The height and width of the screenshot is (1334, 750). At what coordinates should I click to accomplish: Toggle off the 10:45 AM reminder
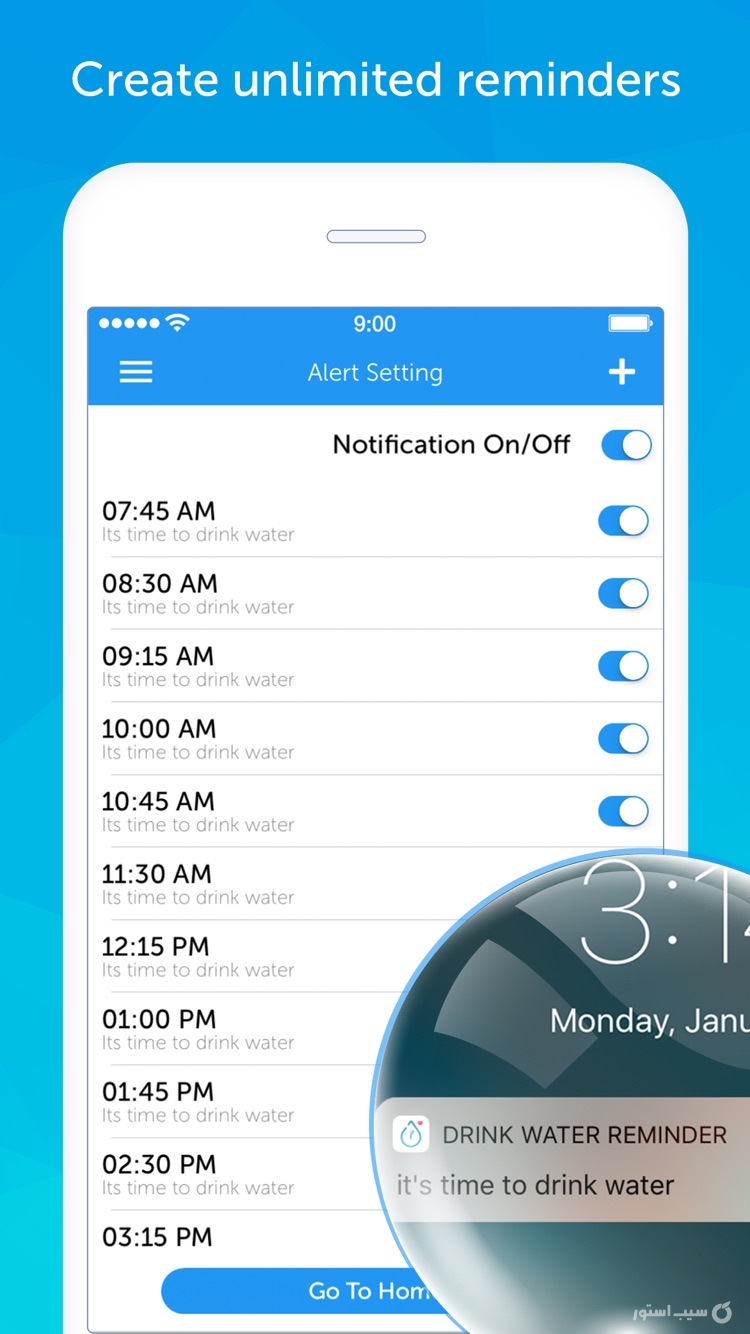point(623,811)
